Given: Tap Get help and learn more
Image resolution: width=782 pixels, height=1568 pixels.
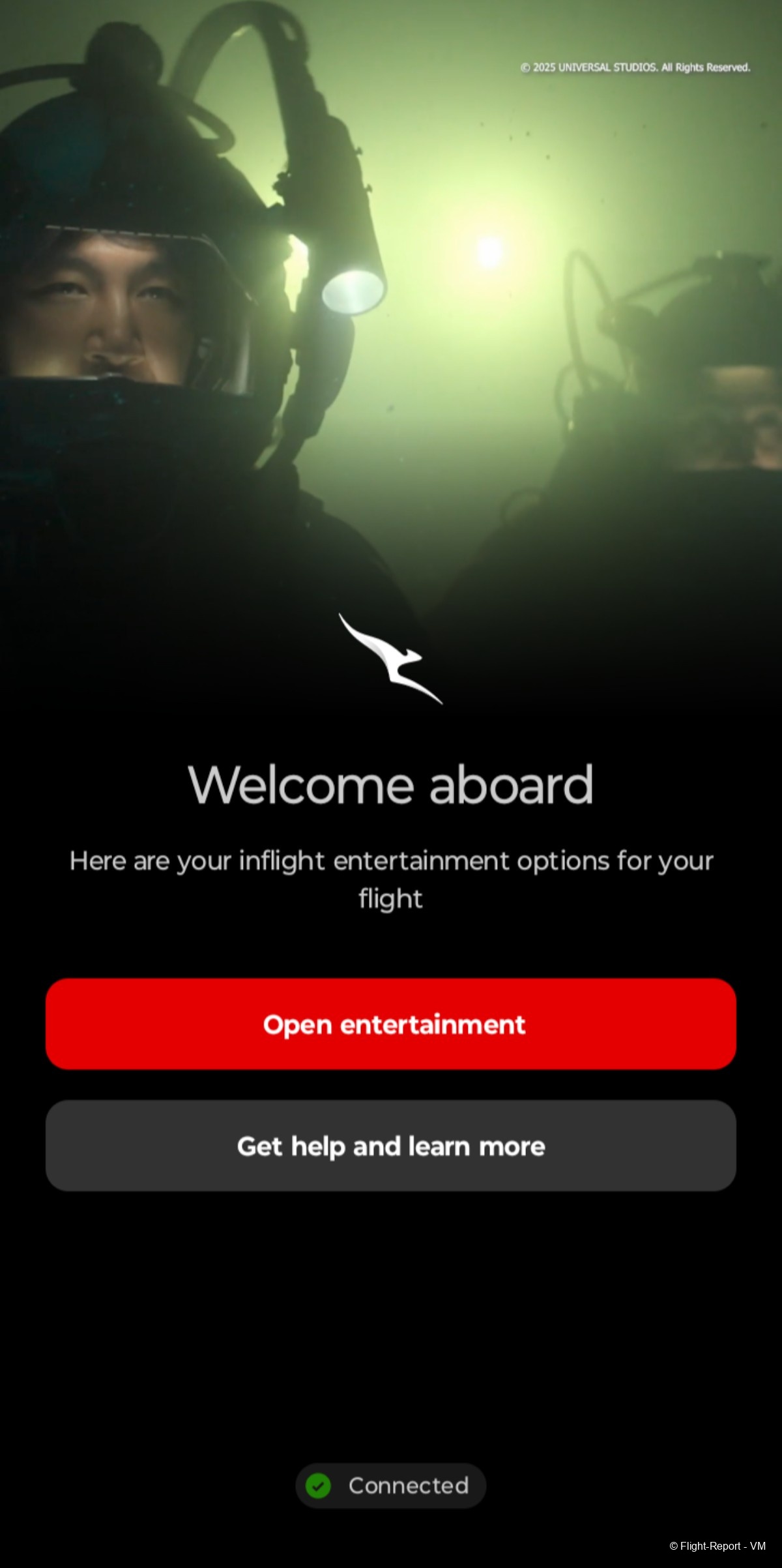Looking at the screenshot, I should [x=391, y=1146].
